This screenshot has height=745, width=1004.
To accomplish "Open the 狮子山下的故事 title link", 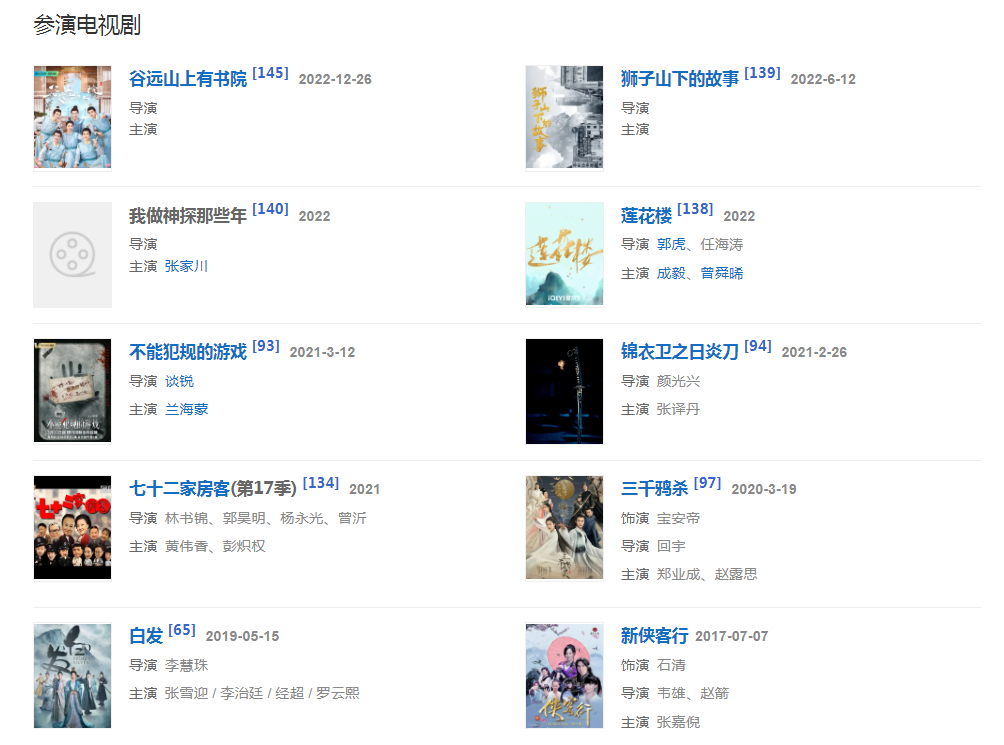I will [x=679, y=79].
